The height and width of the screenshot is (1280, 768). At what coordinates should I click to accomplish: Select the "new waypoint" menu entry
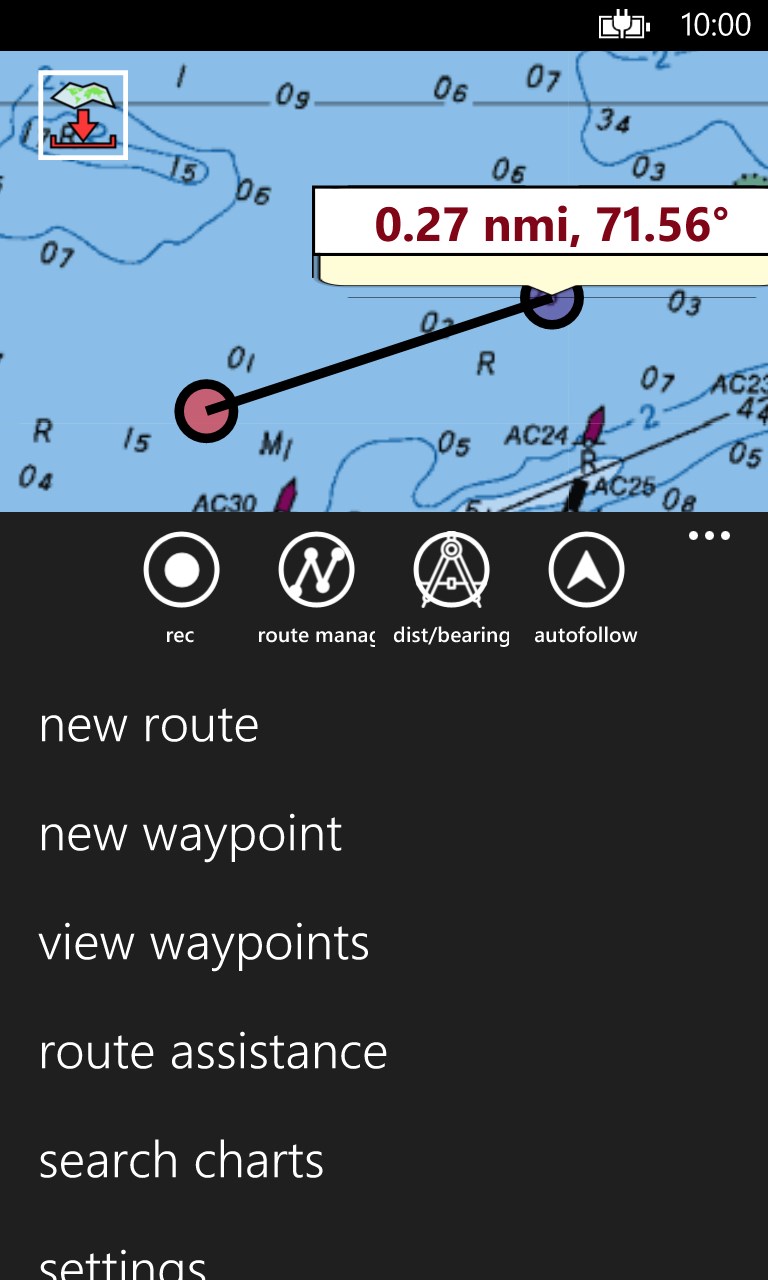(190, 834)
